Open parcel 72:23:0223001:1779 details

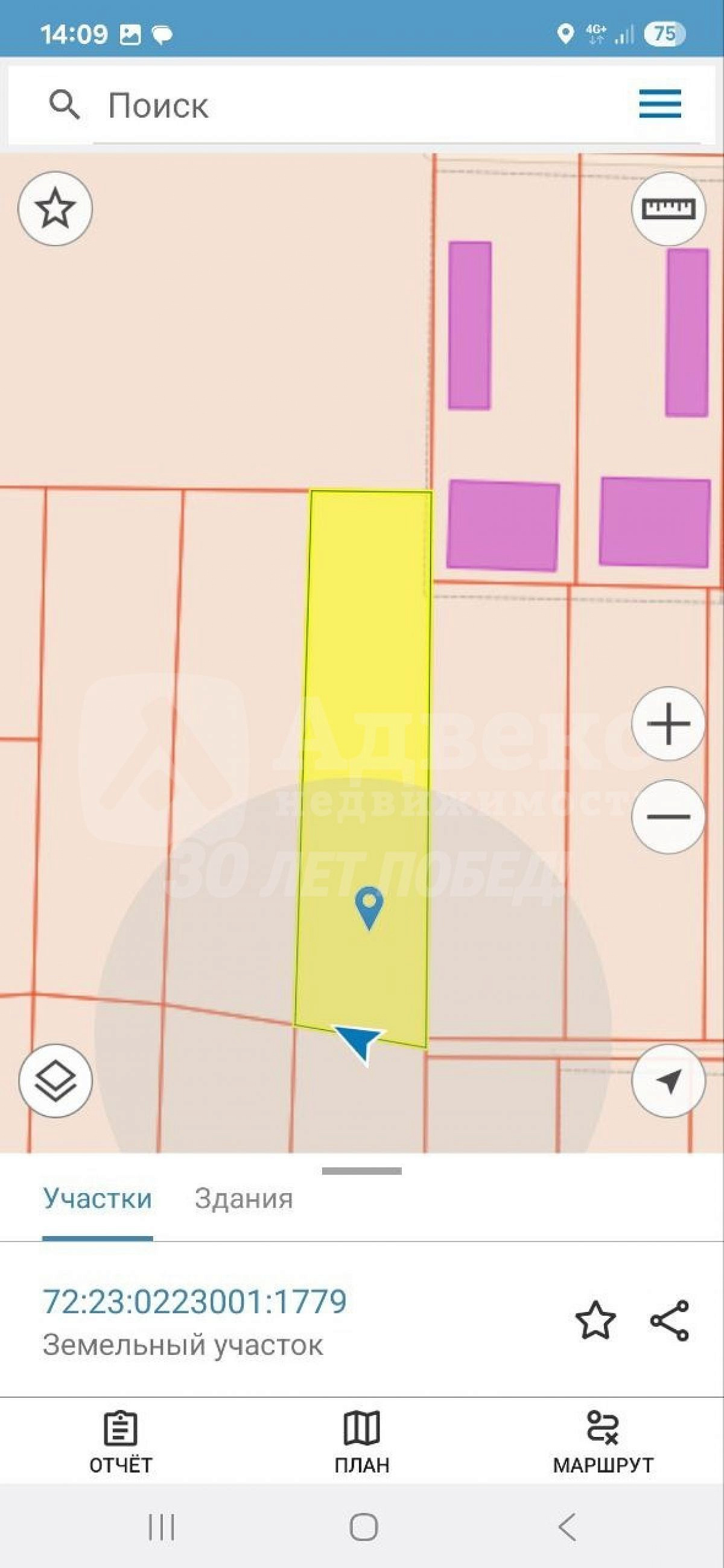click(195, 1302)
